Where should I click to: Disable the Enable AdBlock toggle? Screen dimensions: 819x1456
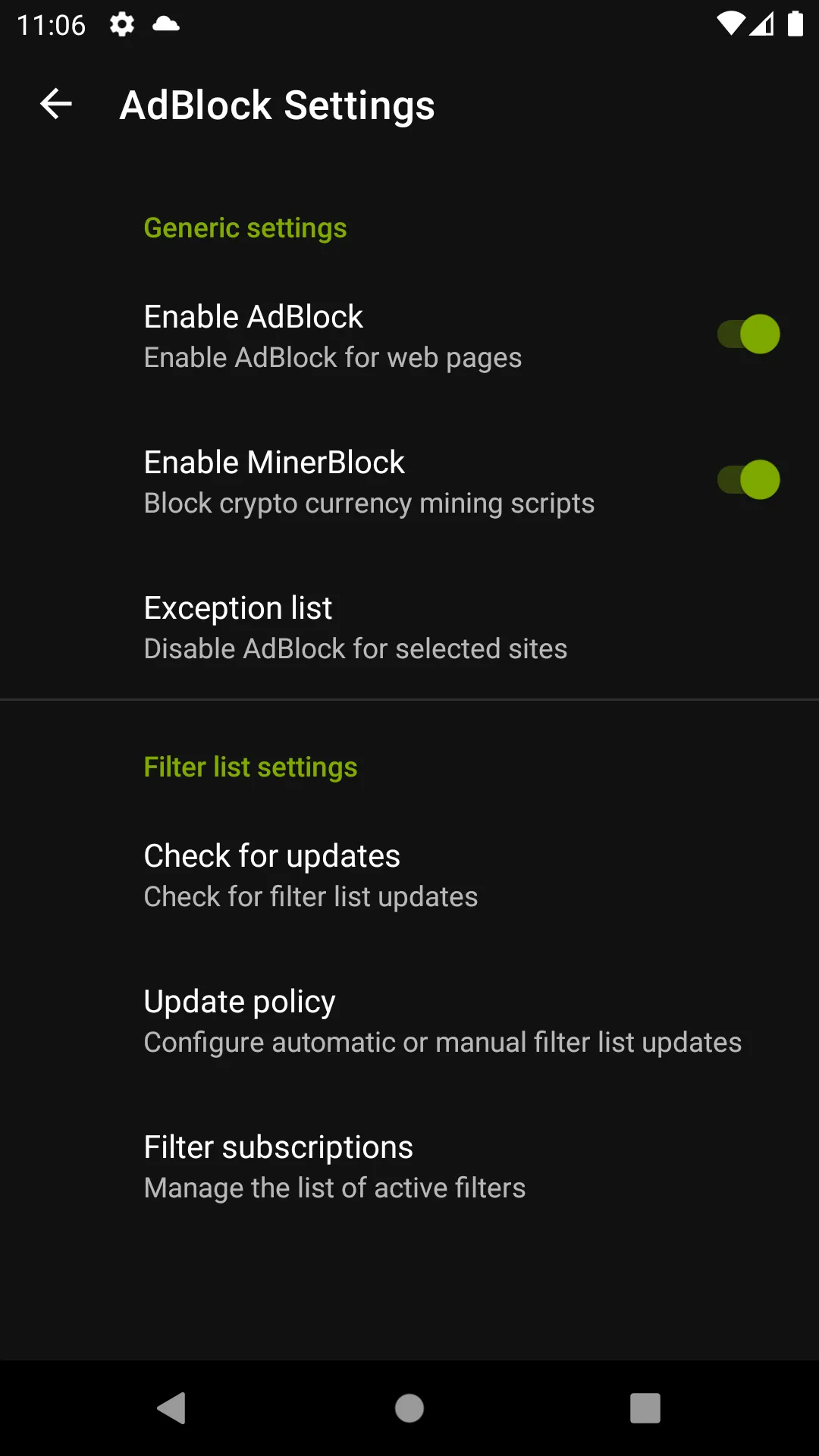coord(749,334)
